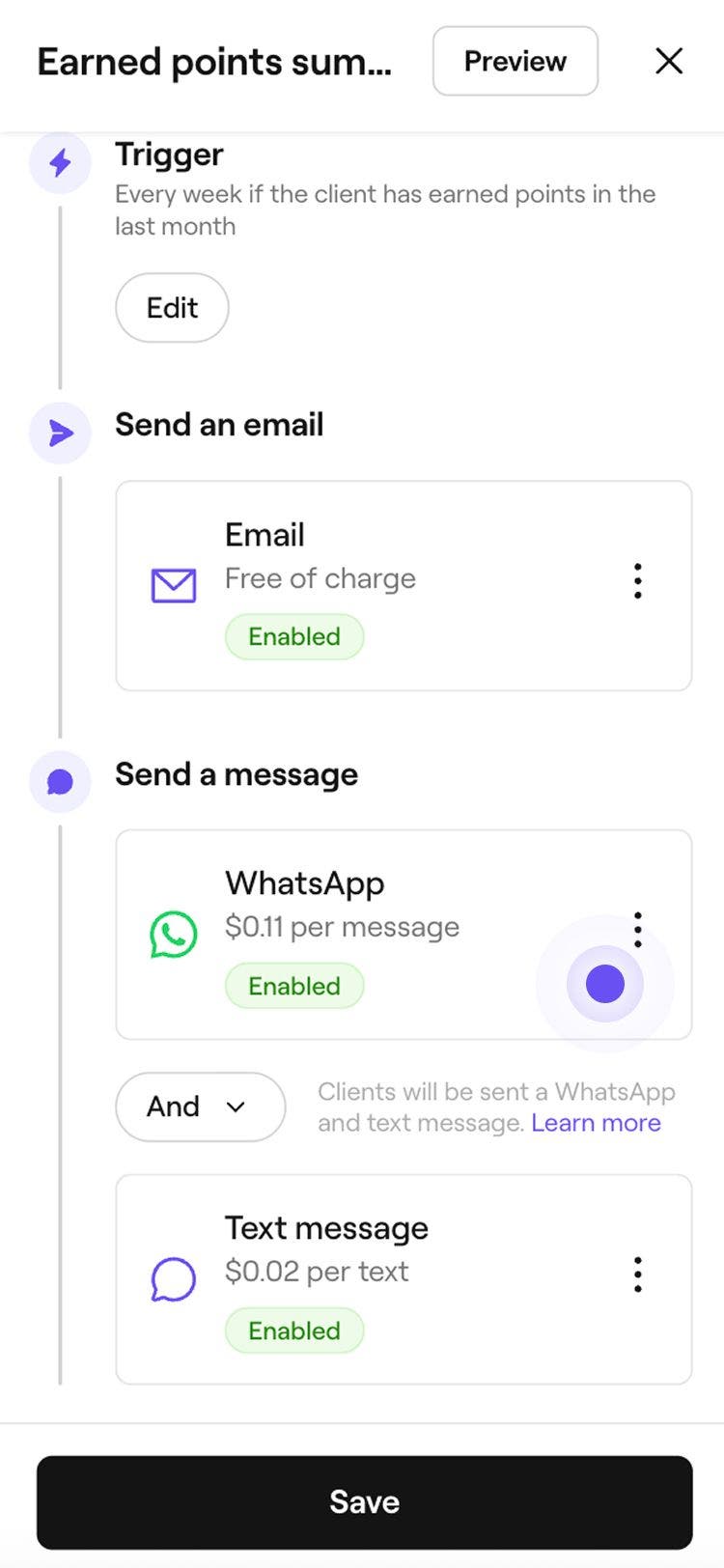This screenshot has height=1568, width=724.
Task: Open the Preview of the automation
Action: pos(515,61)
